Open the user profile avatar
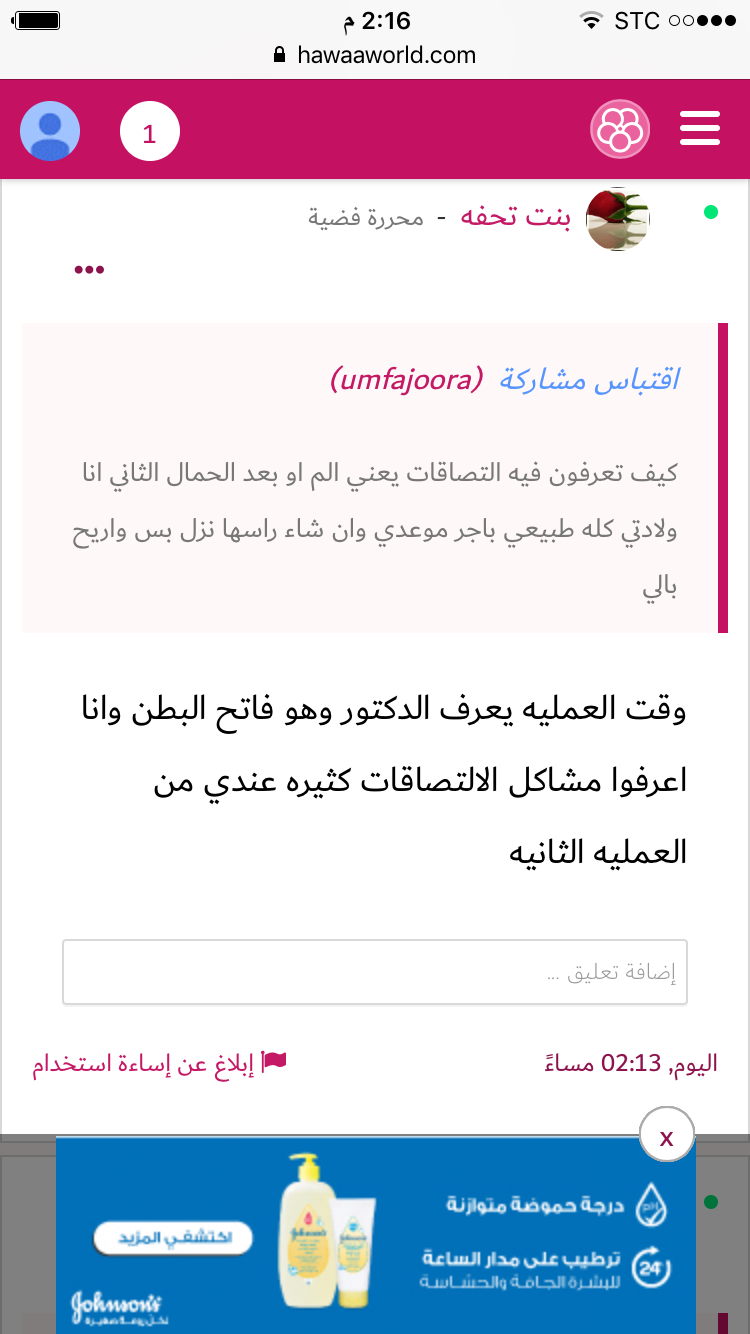 [50, 131]
